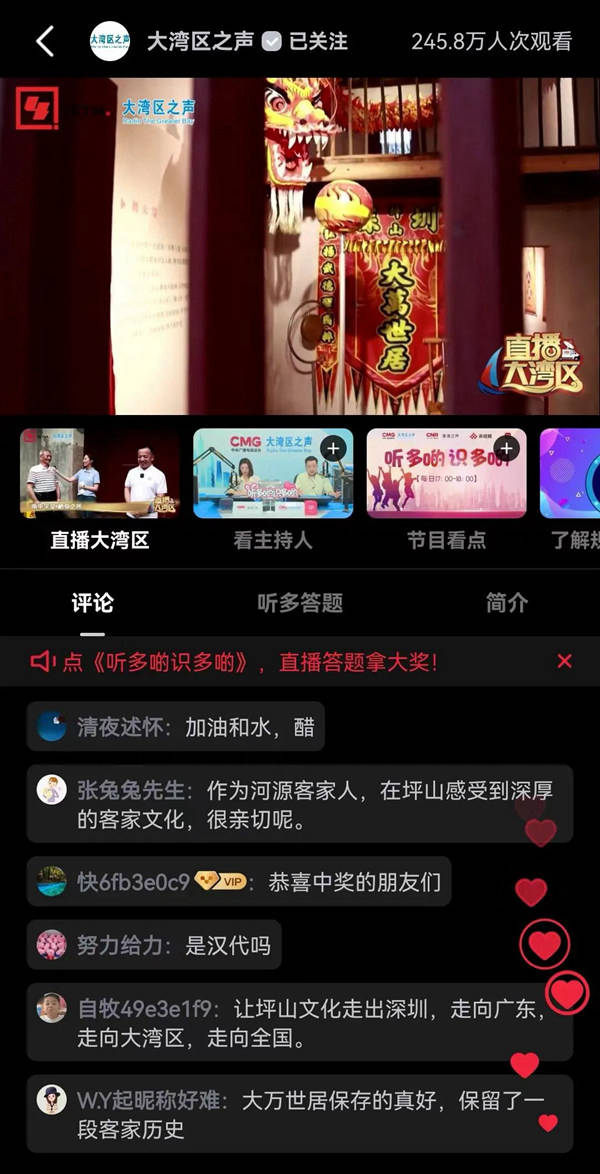Tap the comment from 努力给力

click(x=155, y=945)
